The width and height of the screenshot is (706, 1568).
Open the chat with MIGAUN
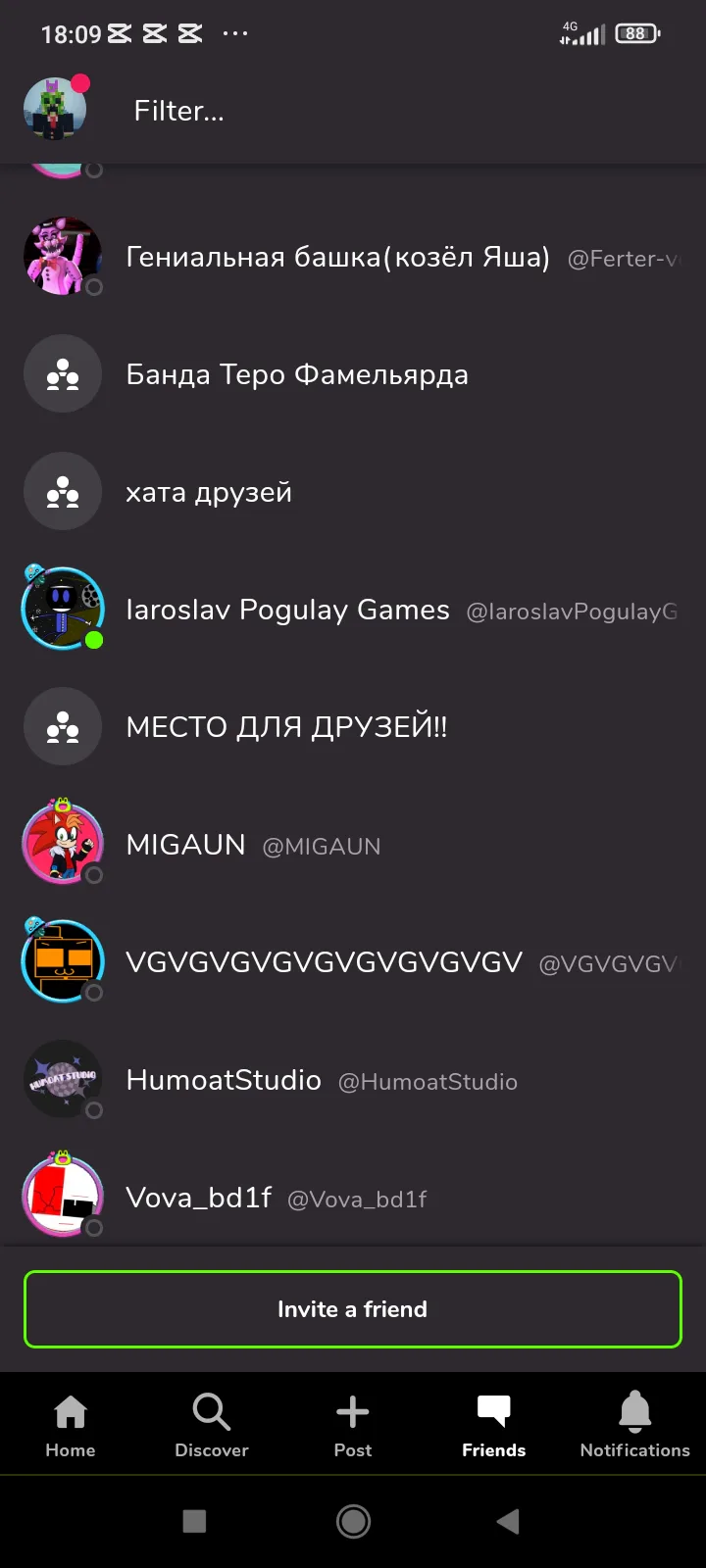tap(353, 845)
